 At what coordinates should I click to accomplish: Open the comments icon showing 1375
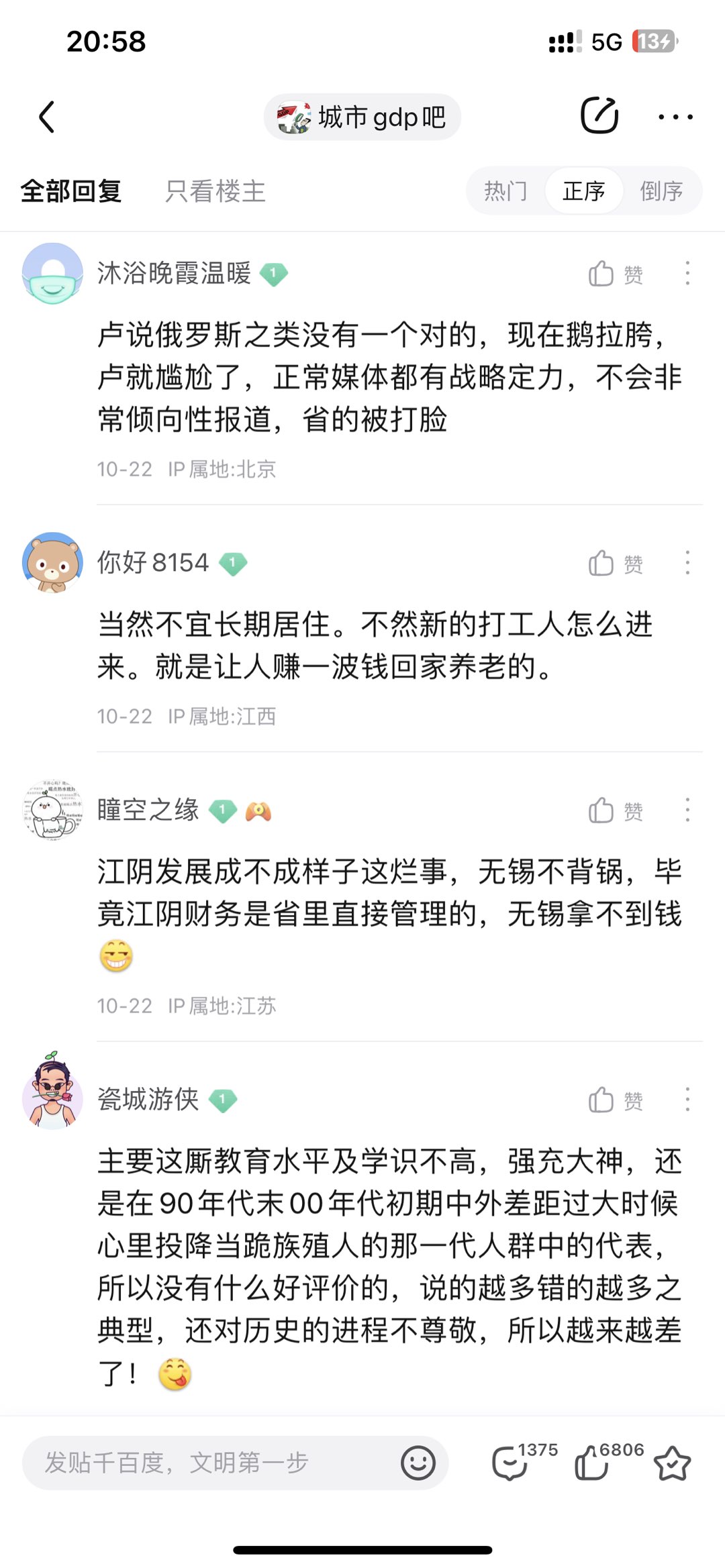pos(510,1463)
